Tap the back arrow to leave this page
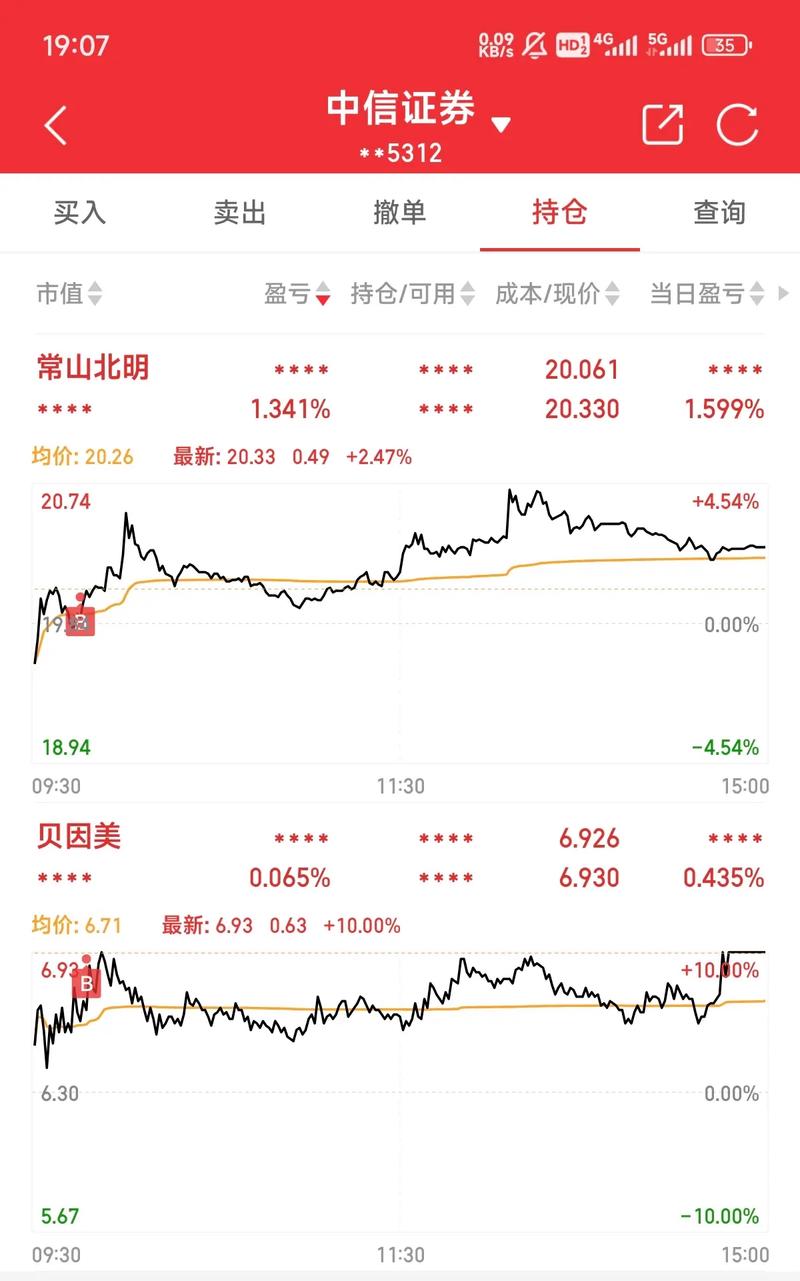Viewport: 800px width, 1281px height. [x=54, y=125]
